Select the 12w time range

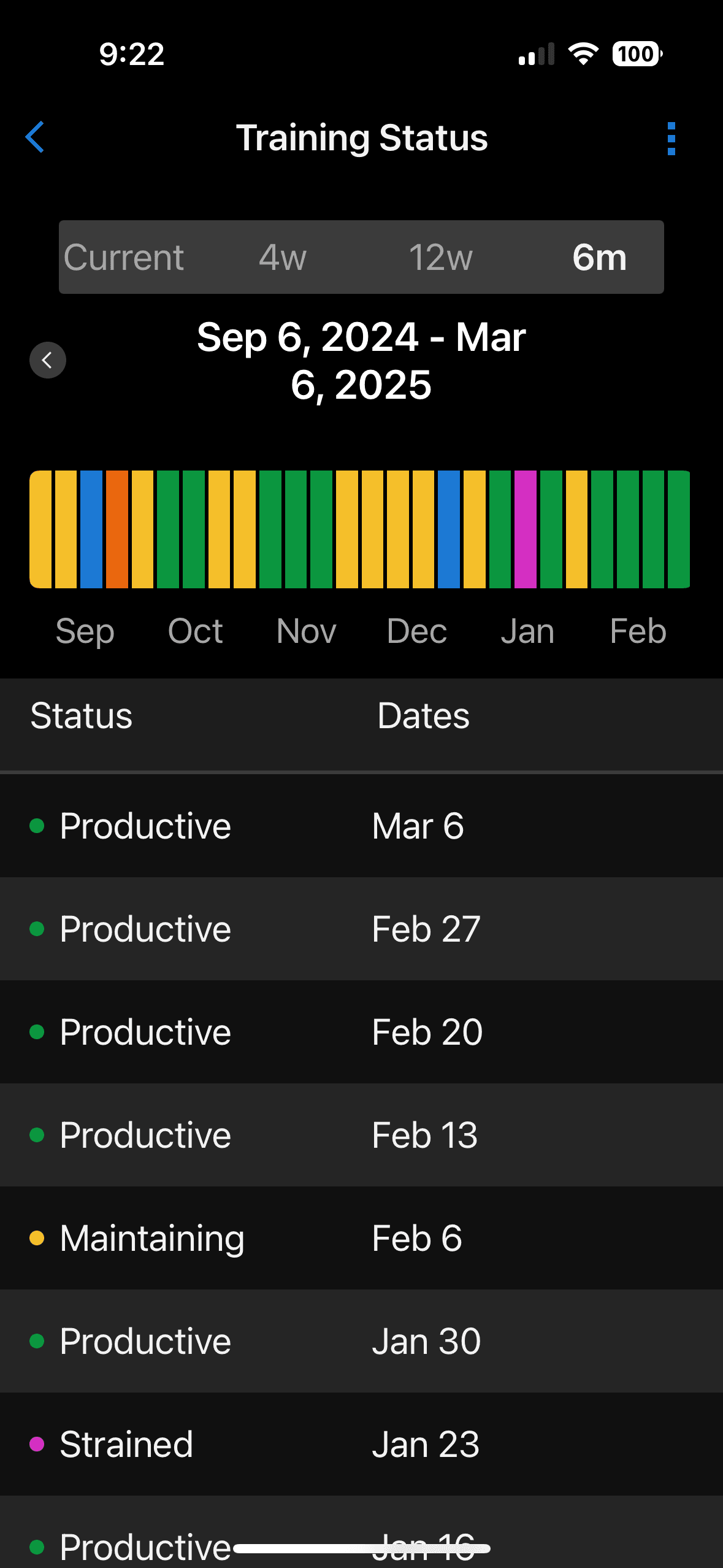tap(440, 257)
